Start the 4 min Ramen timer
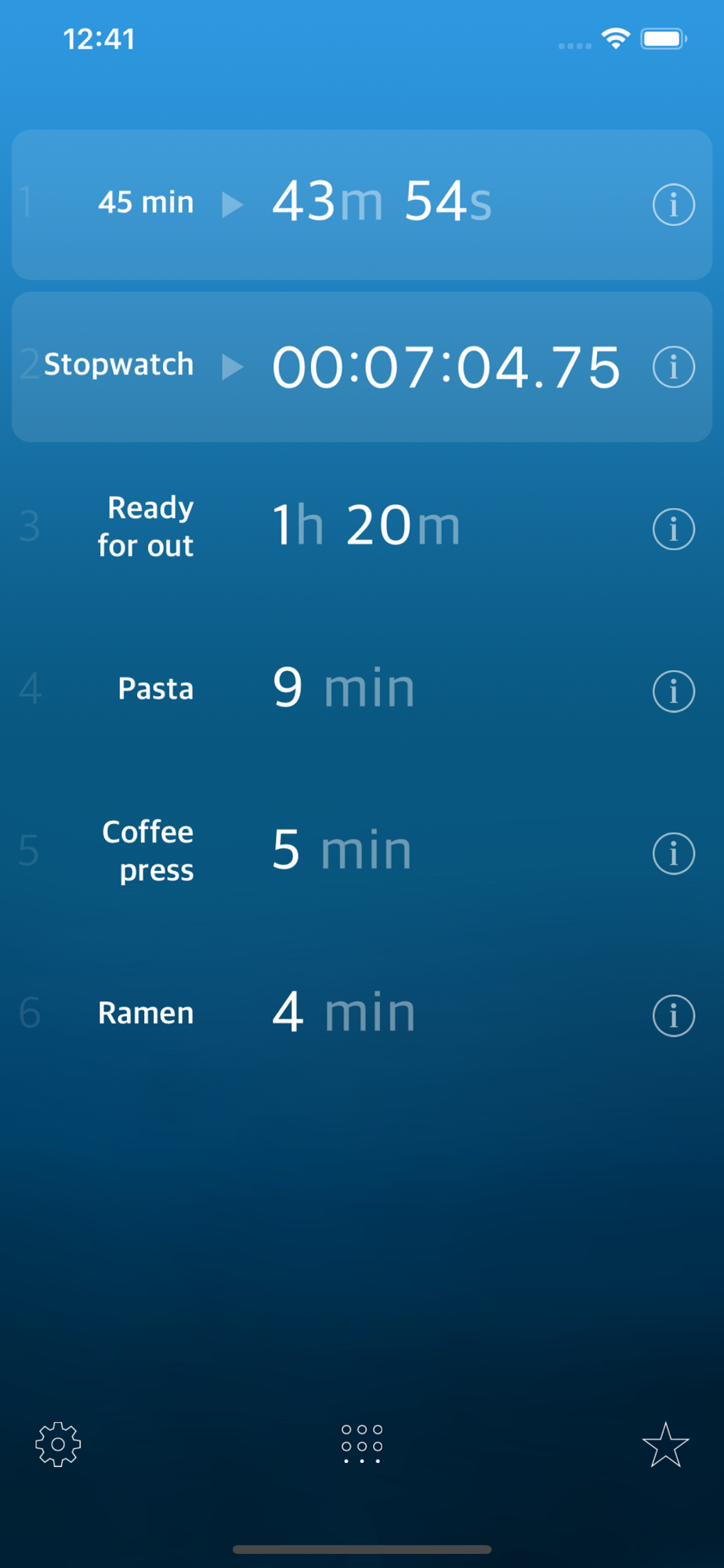The width and height of the screenshot is (724, 1568). (361, 1012)
